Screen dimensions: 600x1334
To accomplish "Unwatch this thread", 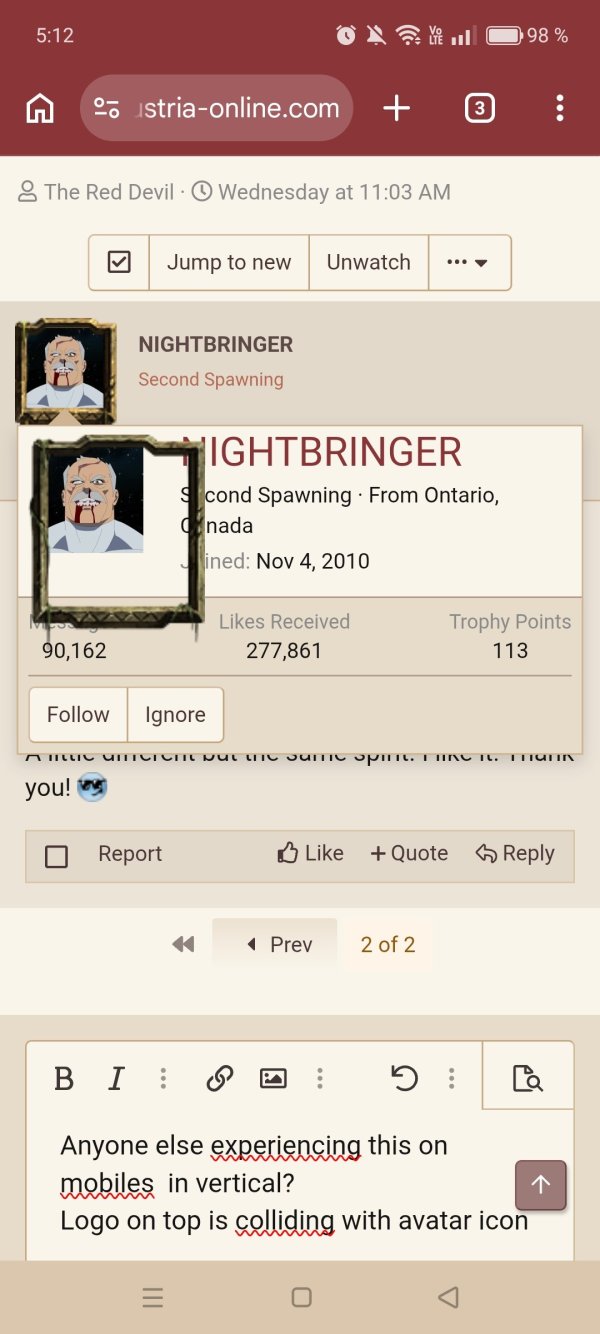I will tap(368, 263).
